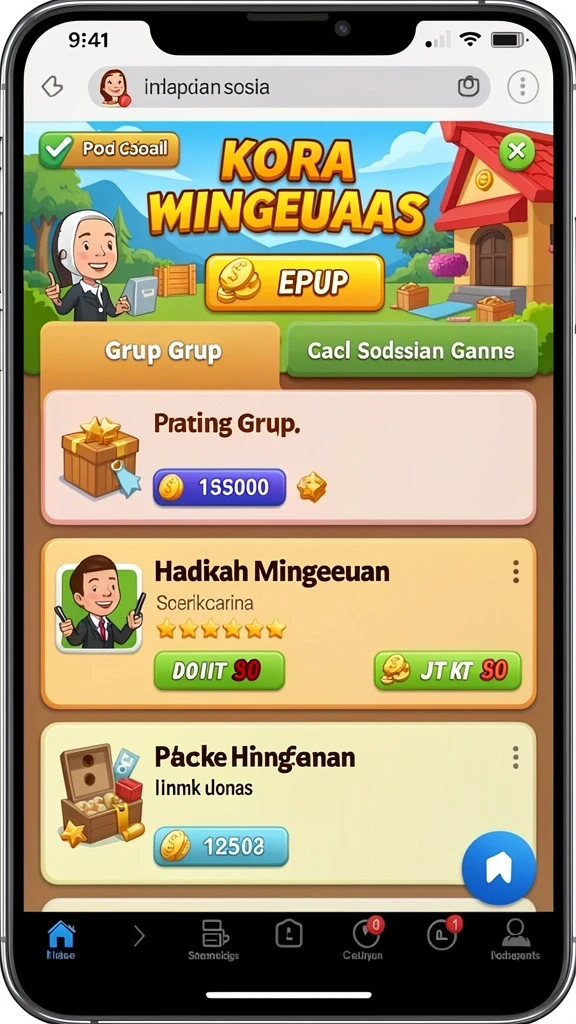Tap the yellow EPUP coin button
This screenshot has width=576, height=1024.
(295, 283)
